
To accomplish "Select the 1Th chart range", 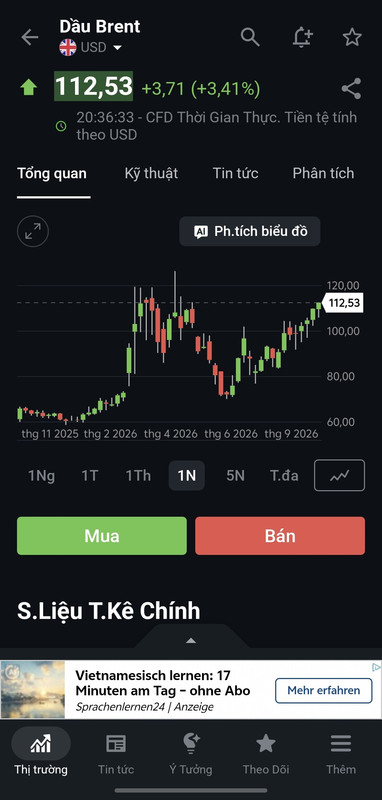I will [x=138, y=476].
